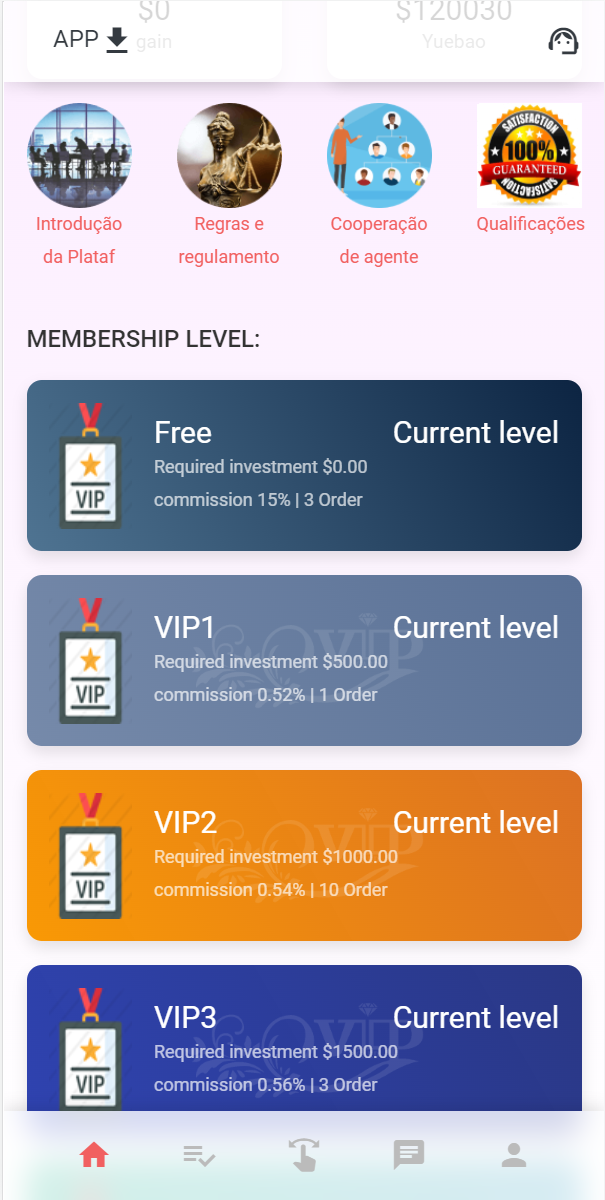Image resolution: width=605 pixels, height=1200 pixels.
Task: Select the VIP3 membership level card
Action: point(304,1040)
